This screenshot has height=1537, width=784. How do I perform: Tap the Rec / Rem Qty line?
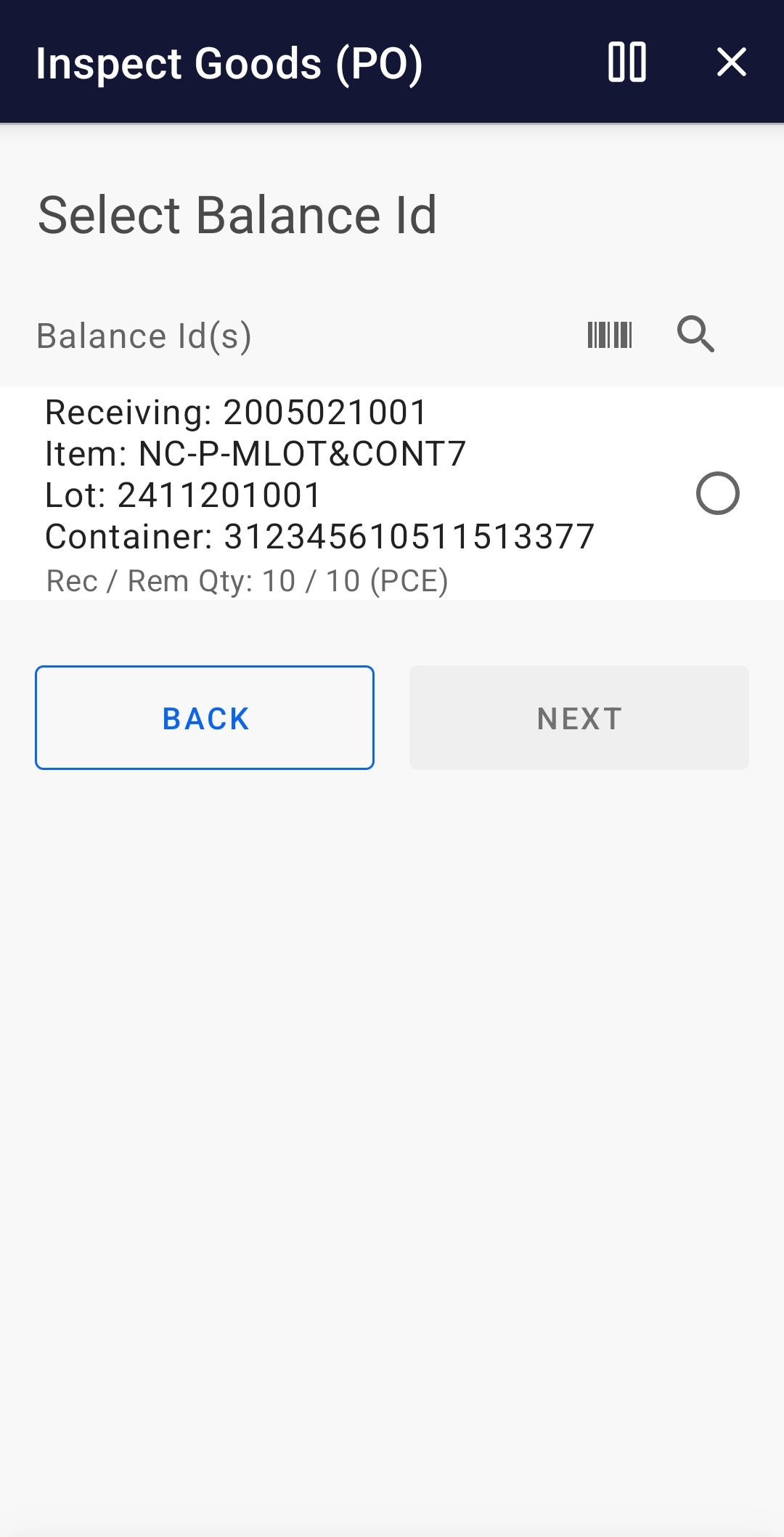247,580
